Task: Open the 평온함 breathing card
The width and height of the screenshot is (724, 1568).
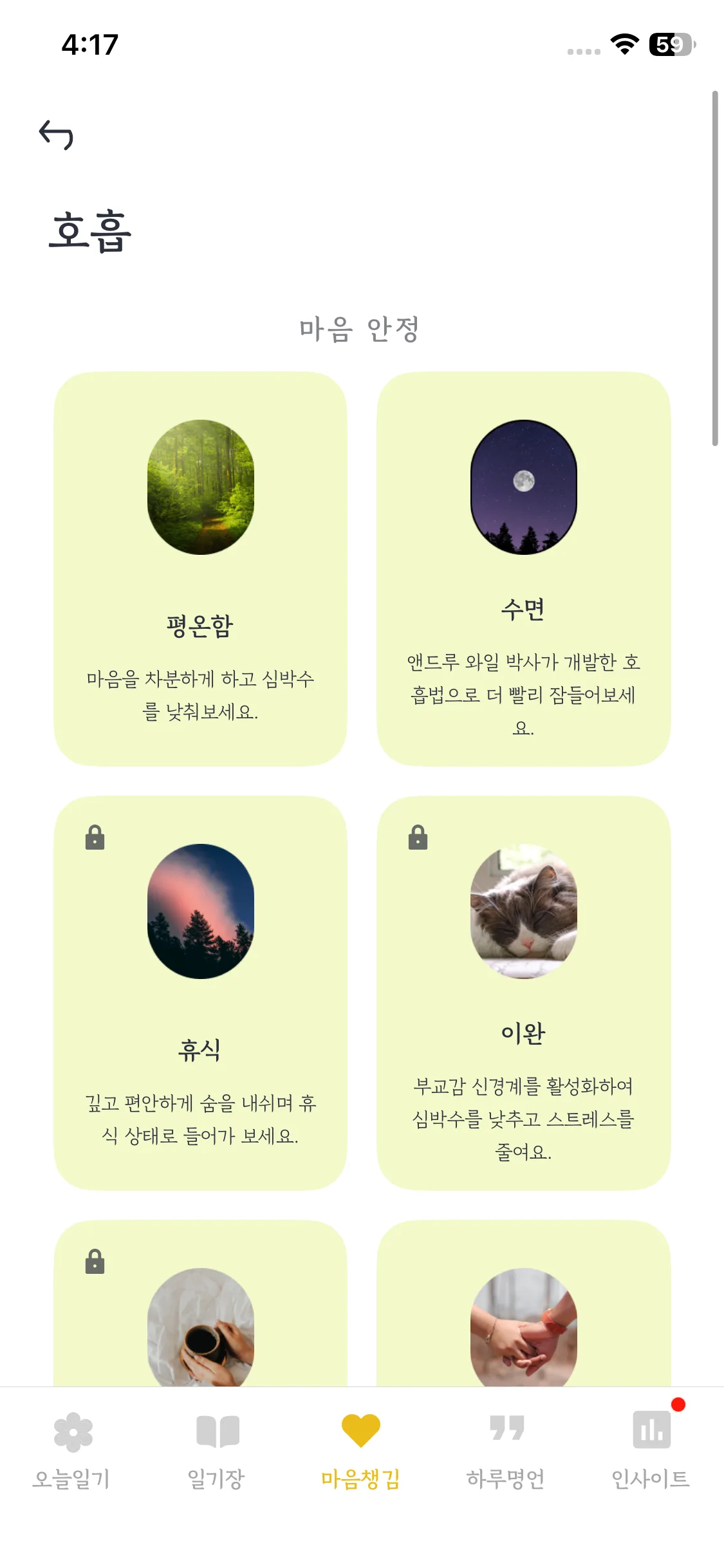Action: tap(200, 568)
